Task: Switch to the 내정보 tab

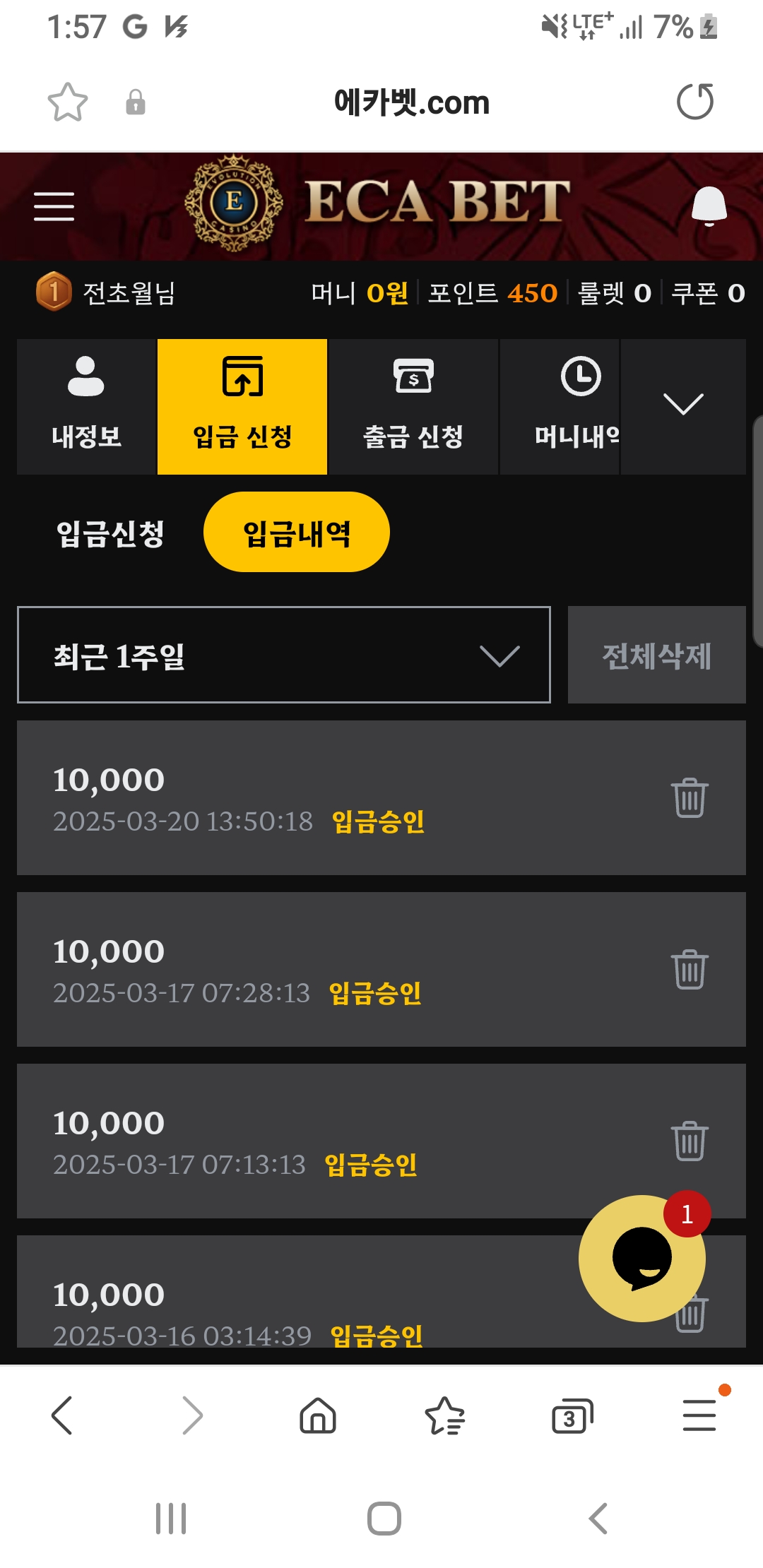Action: point(86,406)
